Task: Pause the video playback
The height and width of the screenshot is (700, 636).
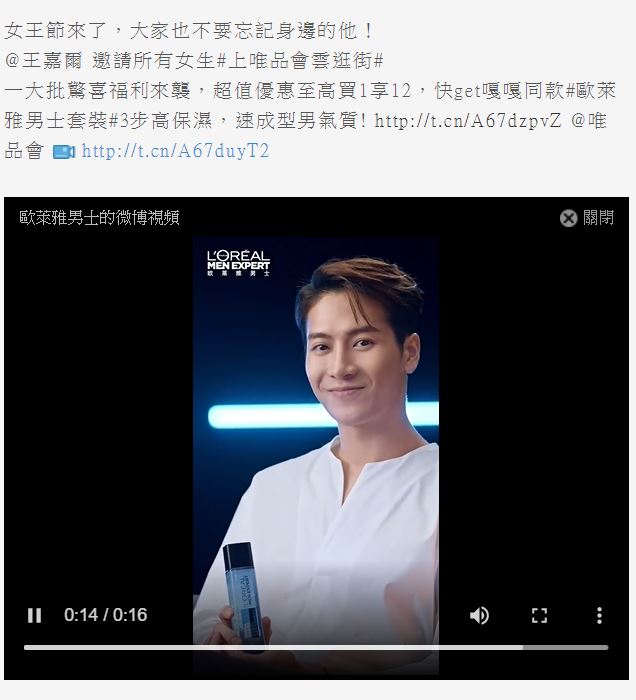Action: click(x=34, y=615)
